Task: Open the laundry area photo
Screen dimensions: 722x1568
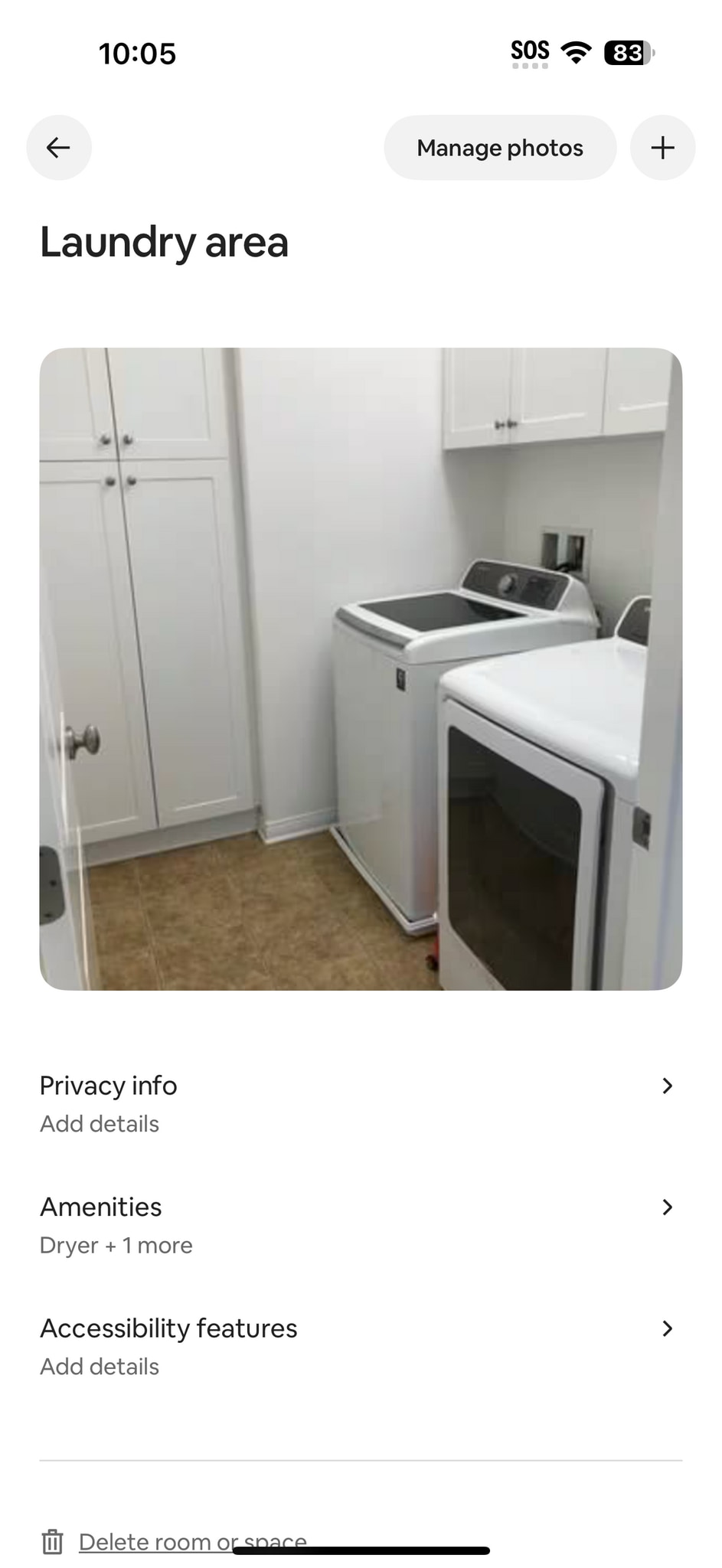Action: tap(361, 668)
